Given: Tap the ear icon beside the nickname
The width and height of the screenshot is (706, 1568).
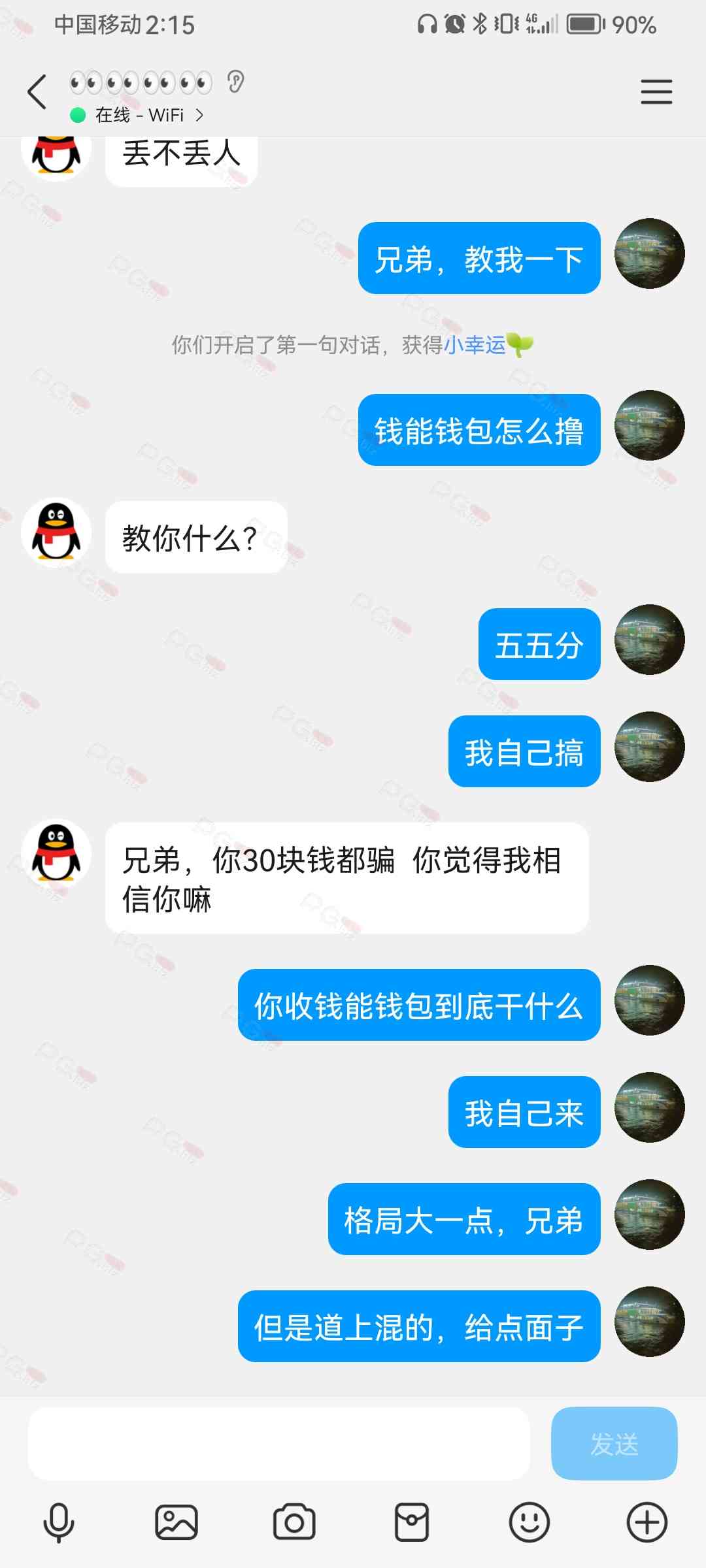Looking at the screenshot, I should coord(235,82).
